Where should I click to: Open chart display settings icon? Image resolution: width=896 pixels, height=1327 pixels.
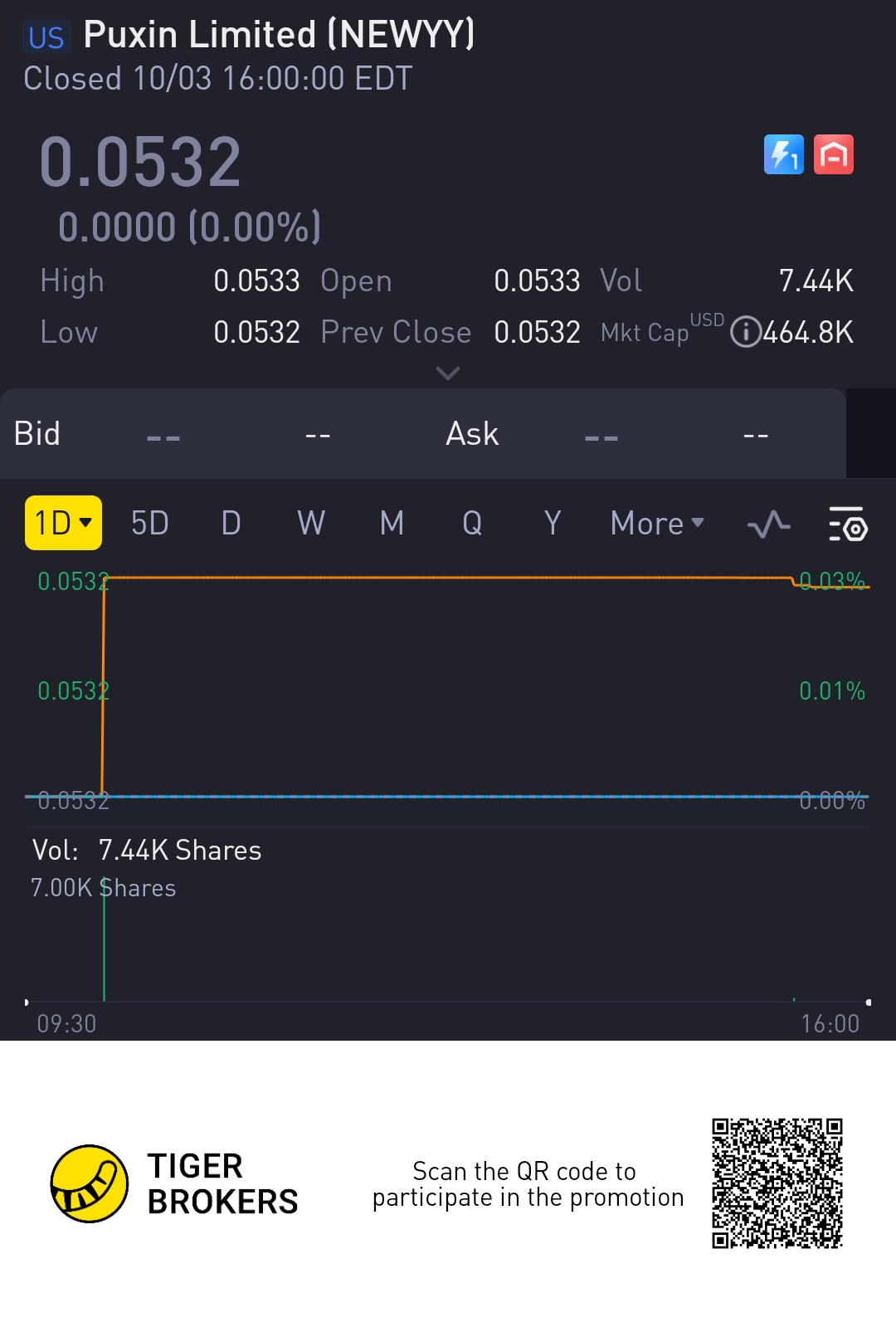[848, 524]
